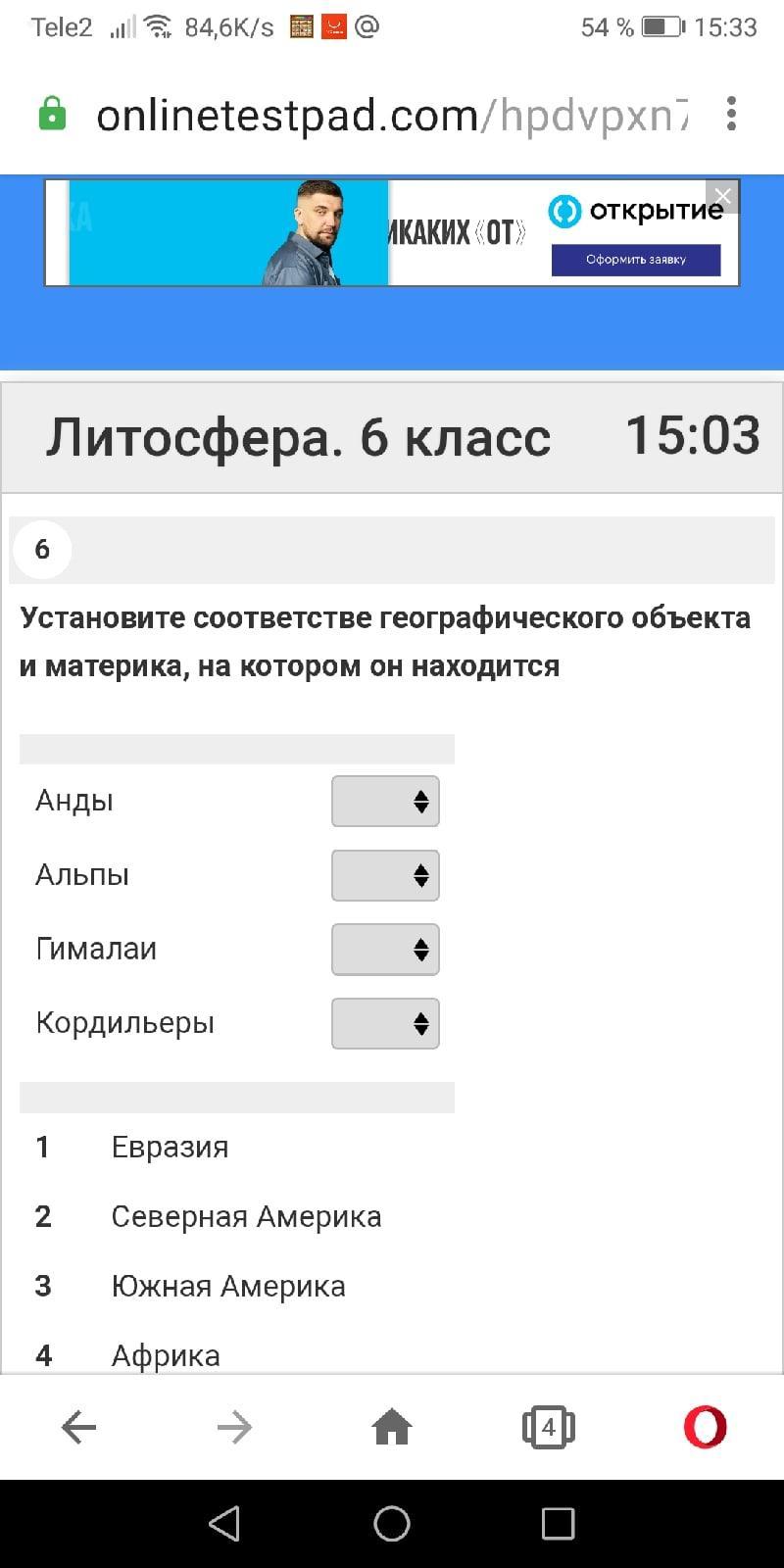Open the Opera menu

click(x=706, y=1427)
